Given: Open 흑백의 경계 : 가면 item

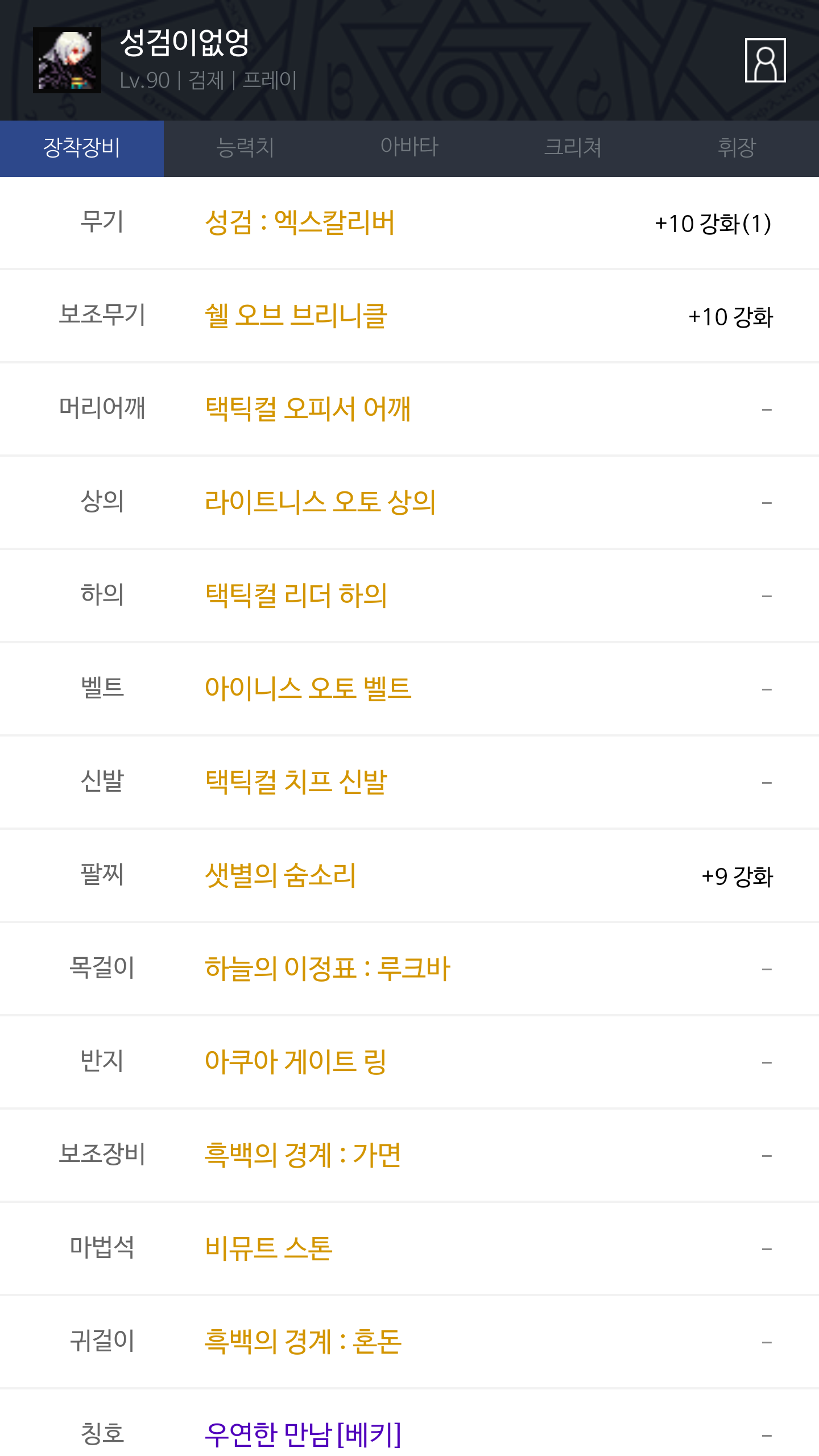Looking at the screenshot, I should click(303, 1155).
